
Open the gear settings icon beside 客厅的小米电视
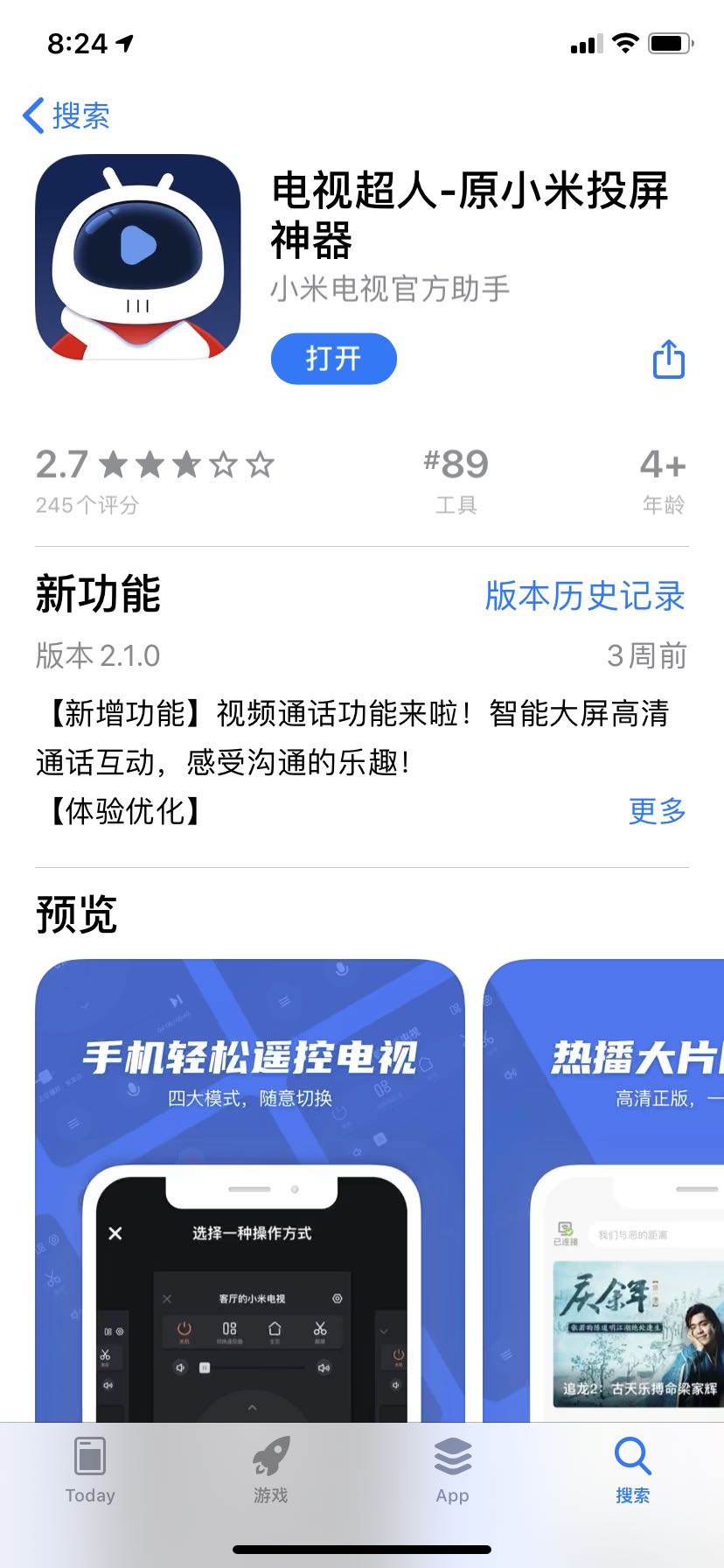336,1298
